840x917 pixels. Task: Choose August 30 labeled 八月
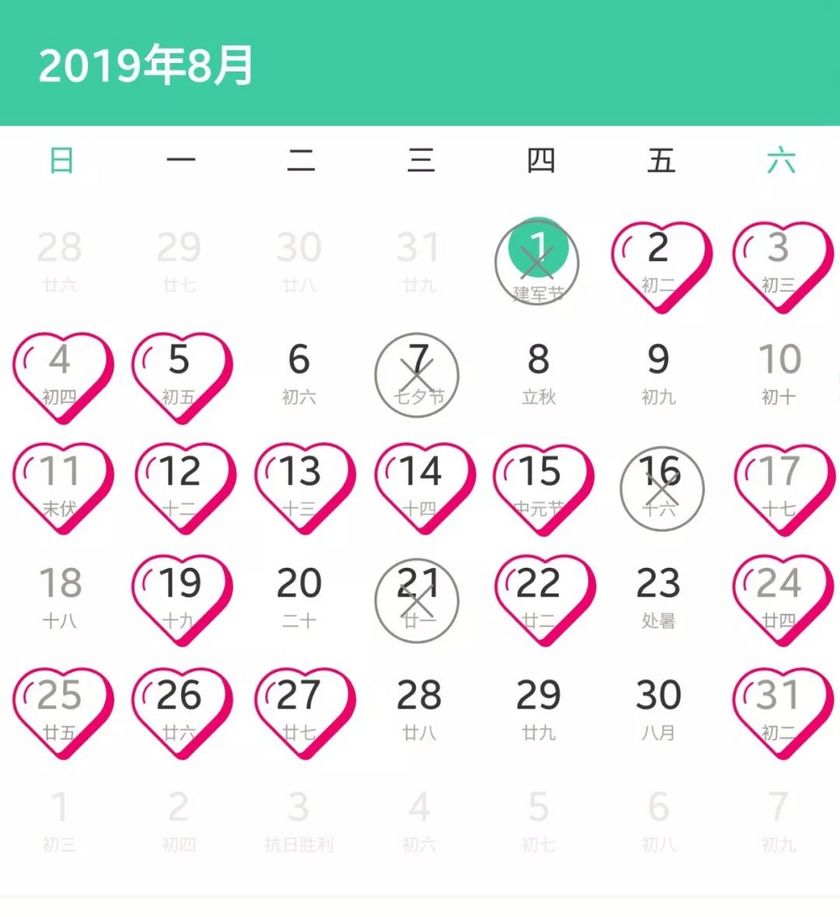pyautogui.click(x=659, y=708)
